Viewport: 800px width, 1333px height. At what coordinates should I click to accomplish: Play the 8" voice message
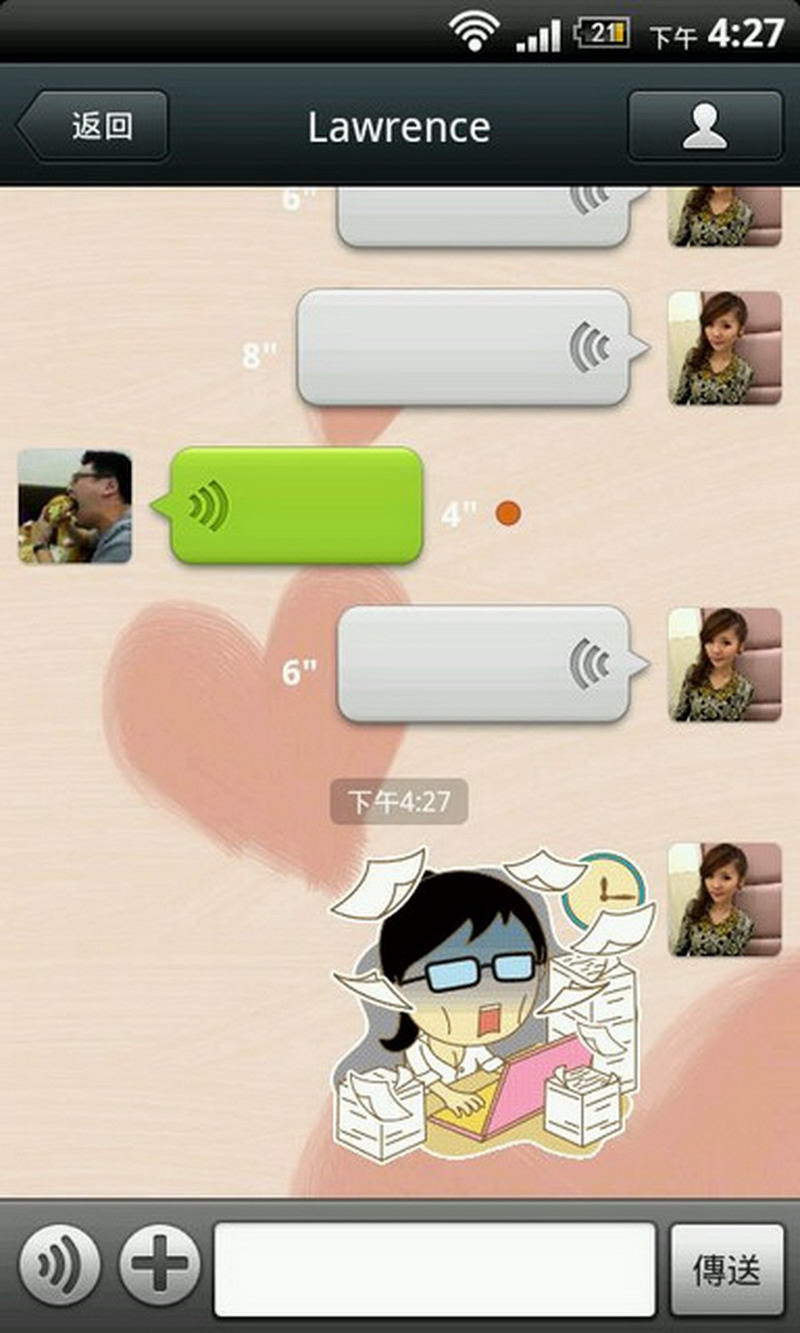(x=464, y=348)
